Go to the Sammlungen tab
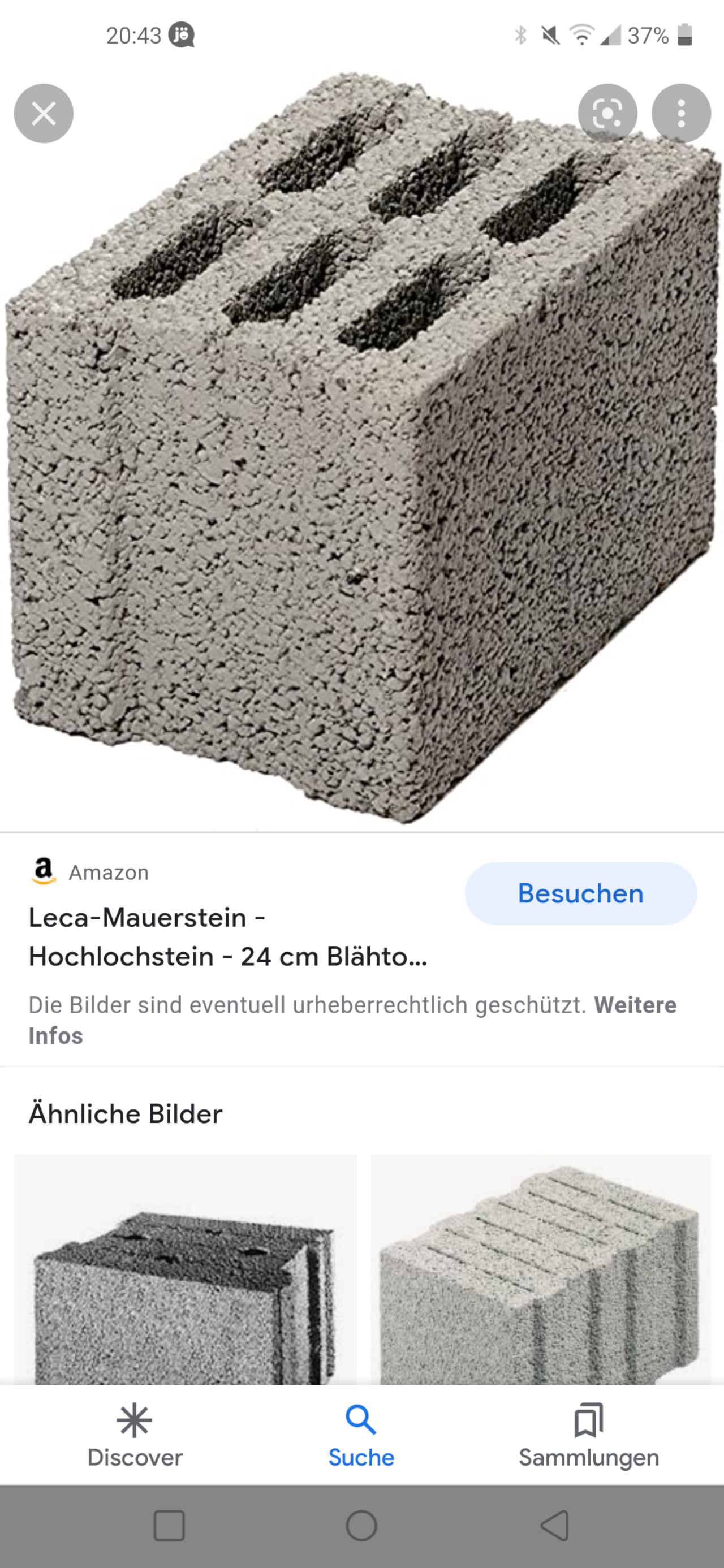This screenshot has width=724, height=1568. point(589,1436)
